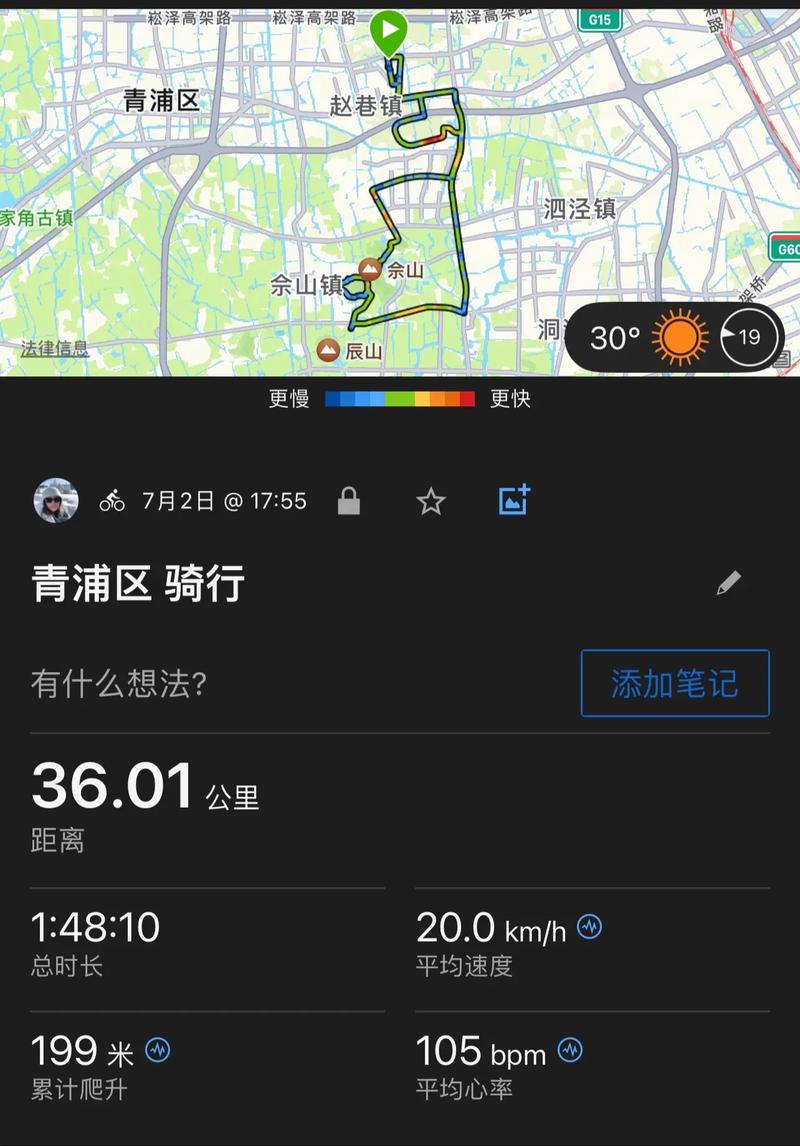Mark this ride as favorite with the star
Viewport: 800px width, 1146px height.
coord(431,501)
